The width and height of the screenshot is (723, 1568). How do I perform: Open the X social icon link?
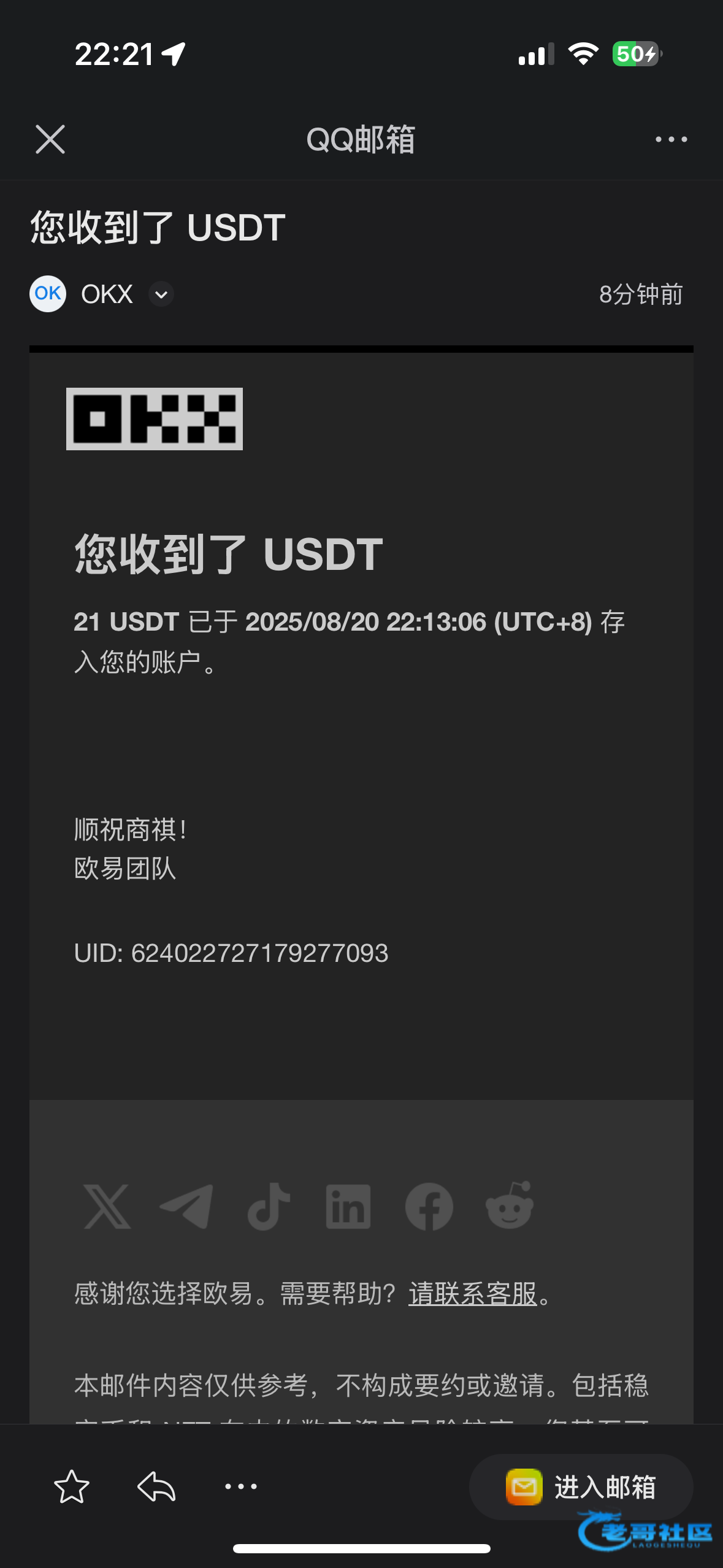[107, 1207]
